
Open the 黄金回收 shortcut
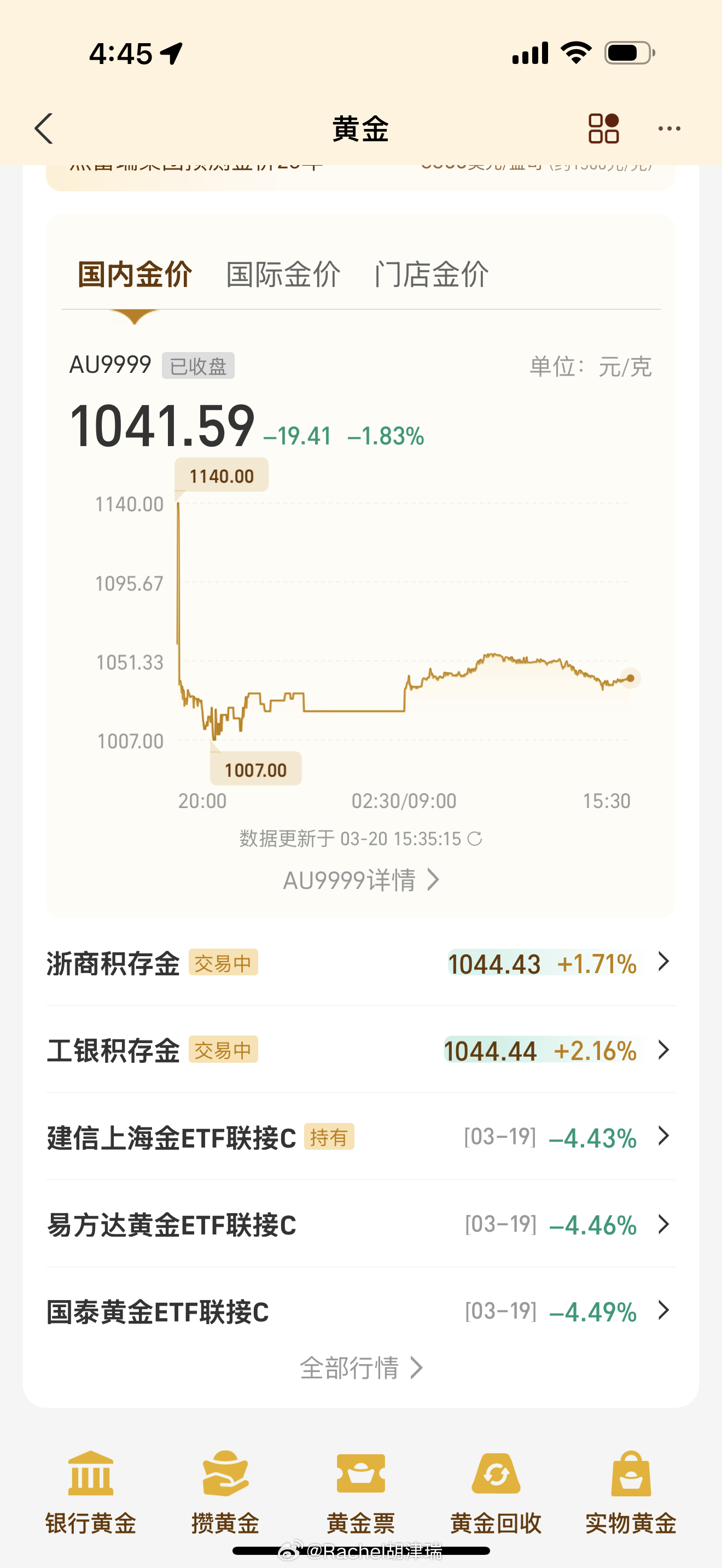(x=496, y=1491)
